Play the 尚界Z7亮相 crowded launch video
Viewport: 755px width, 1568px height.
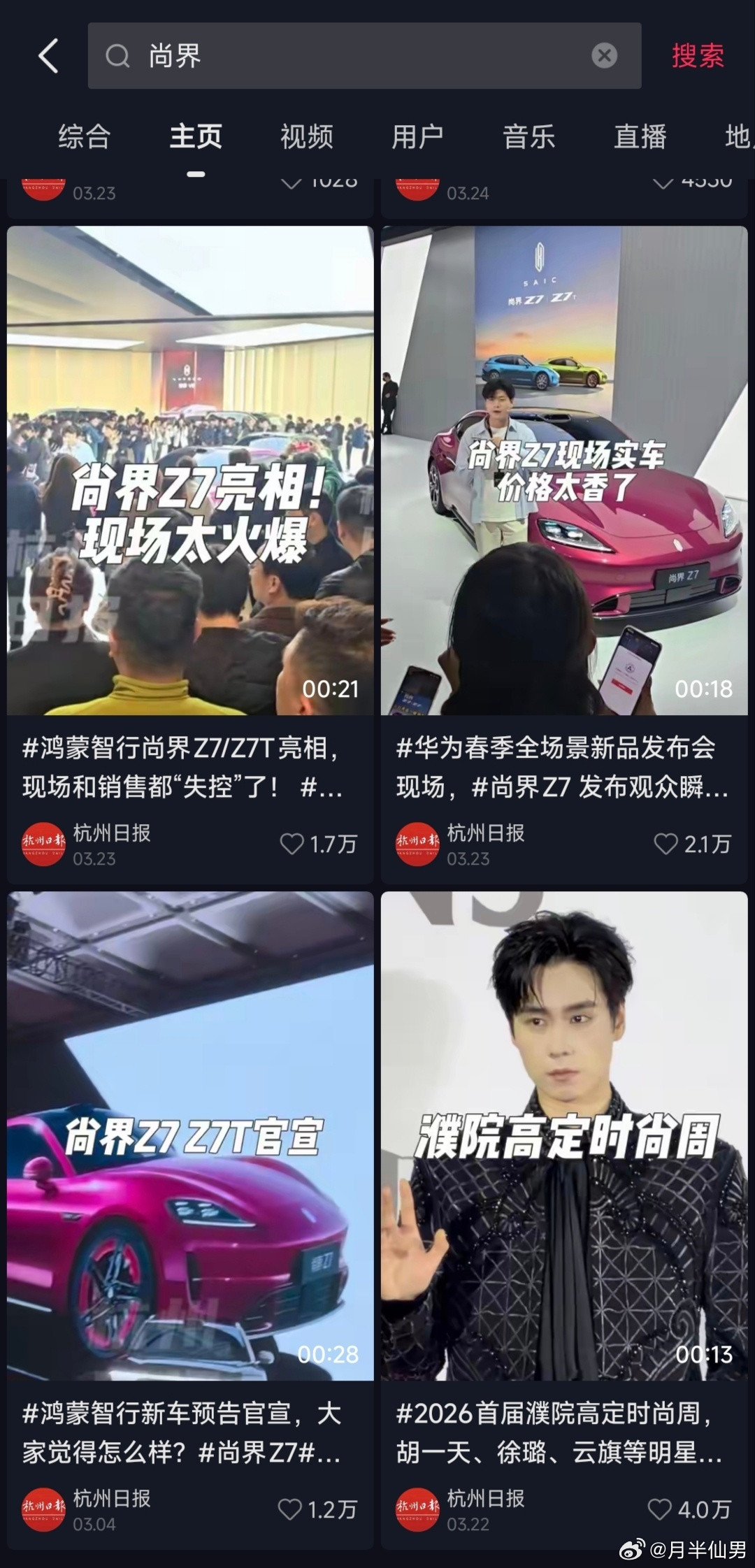pyautogui.click(x=190, y=468)
